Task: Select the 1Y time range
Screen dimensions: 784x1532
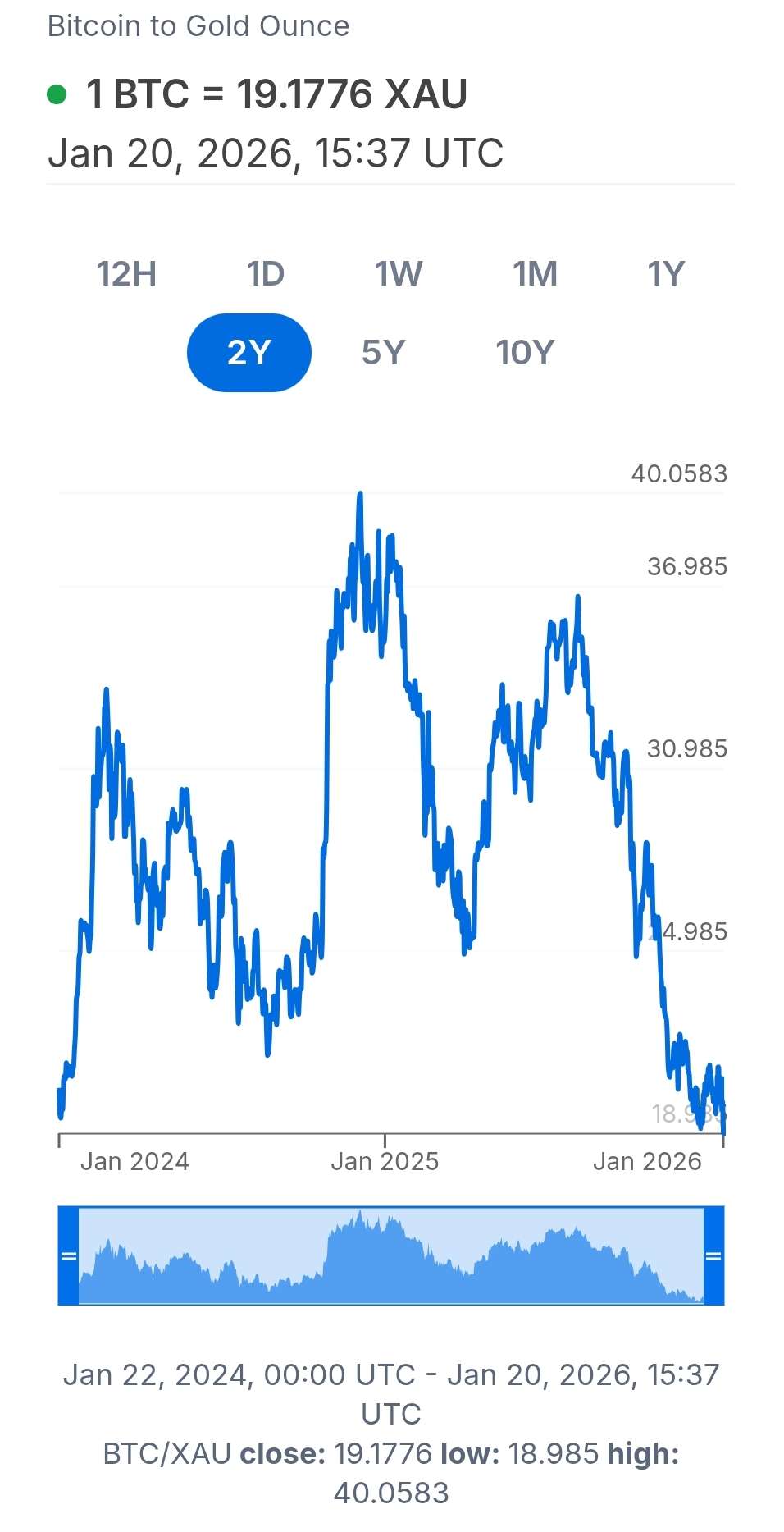Action: (x=665, y=274)
